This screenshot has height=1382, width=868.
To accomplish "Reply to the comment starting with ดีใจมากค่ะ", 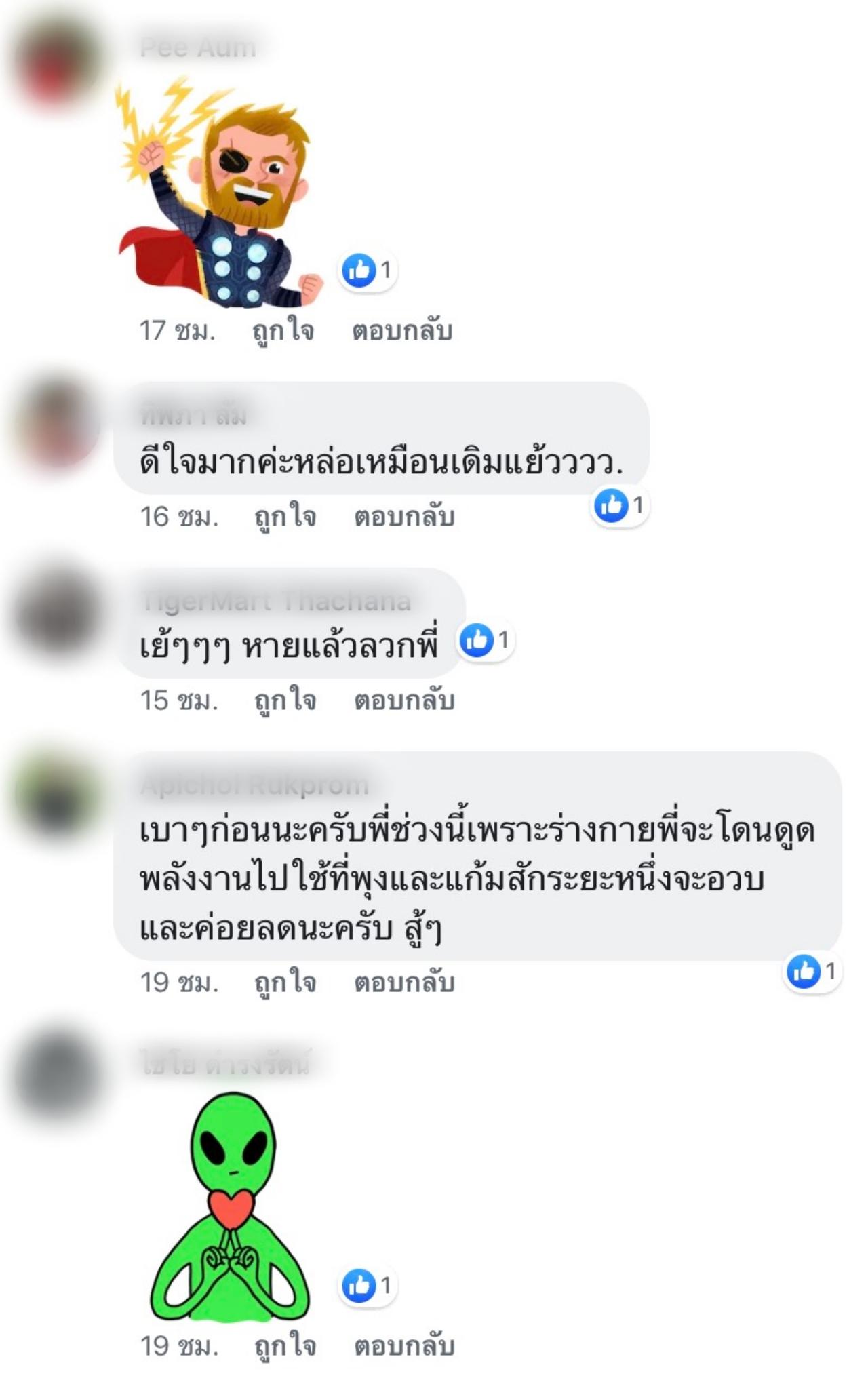I will pyautogui.click(x=404, y=517).
